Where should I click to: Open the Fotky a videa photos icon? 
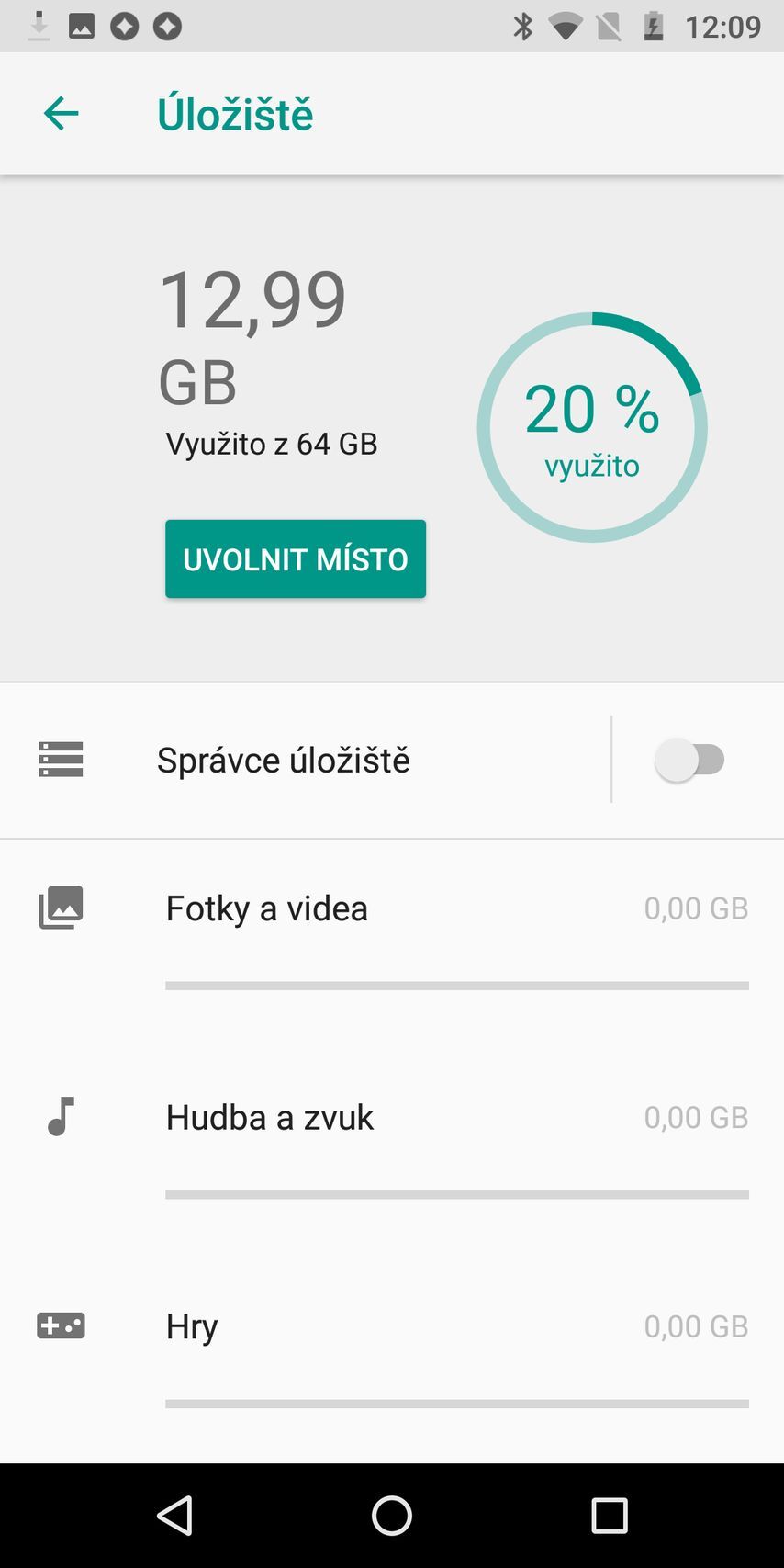pos(61,908)
